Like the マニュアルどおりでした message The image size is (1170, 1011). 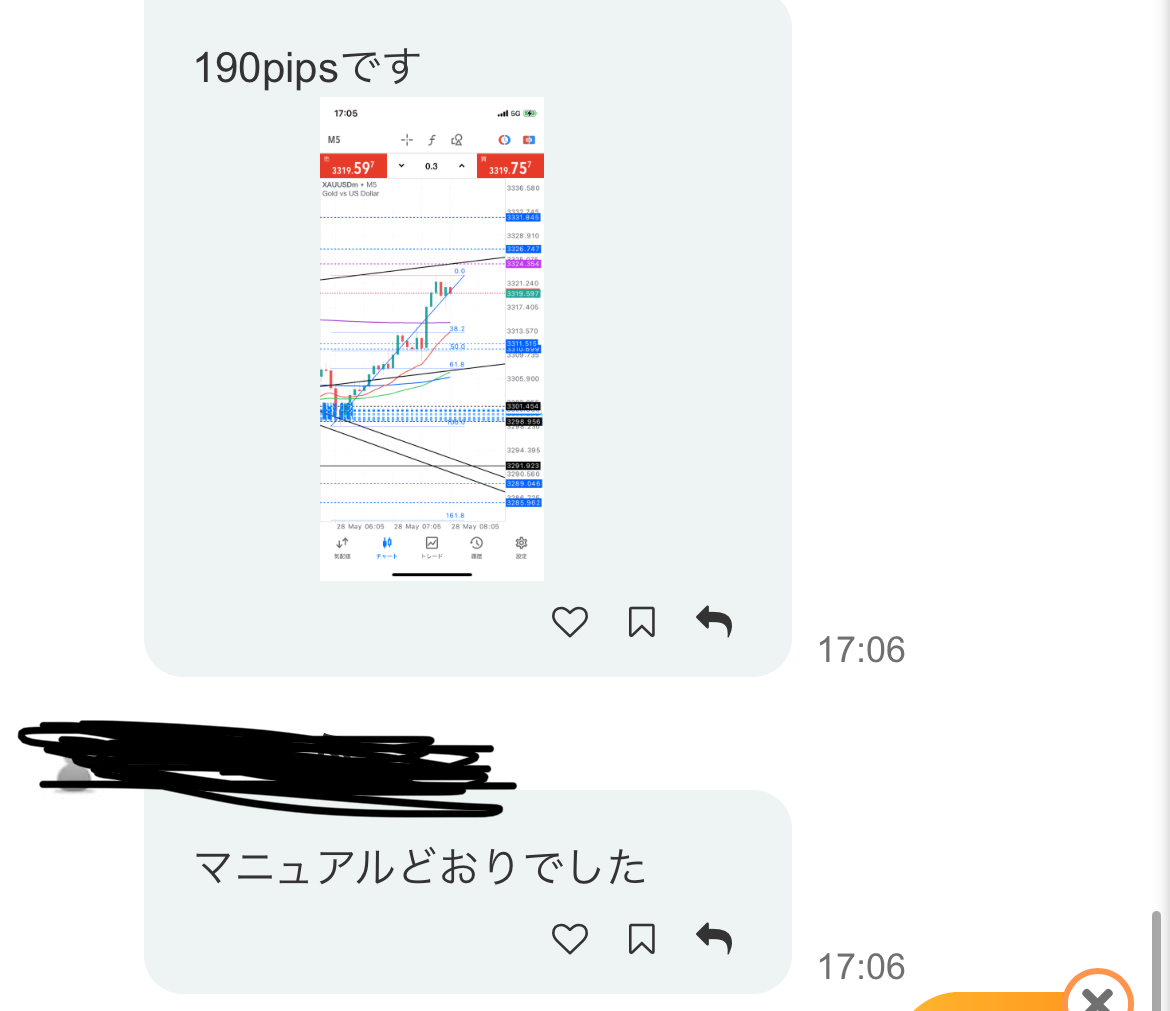(570, 938)
